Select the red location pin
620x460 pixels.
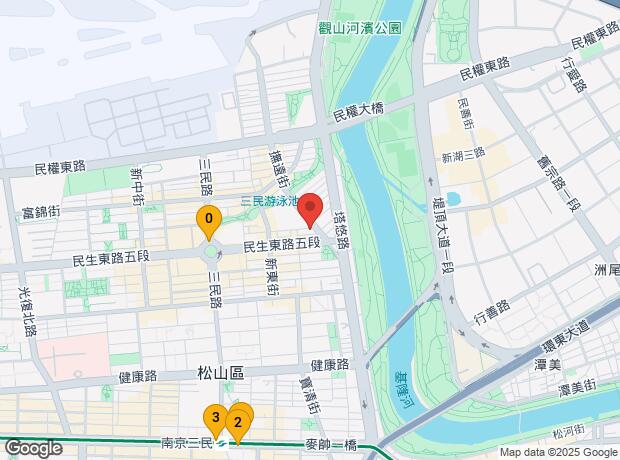(310, 209)
